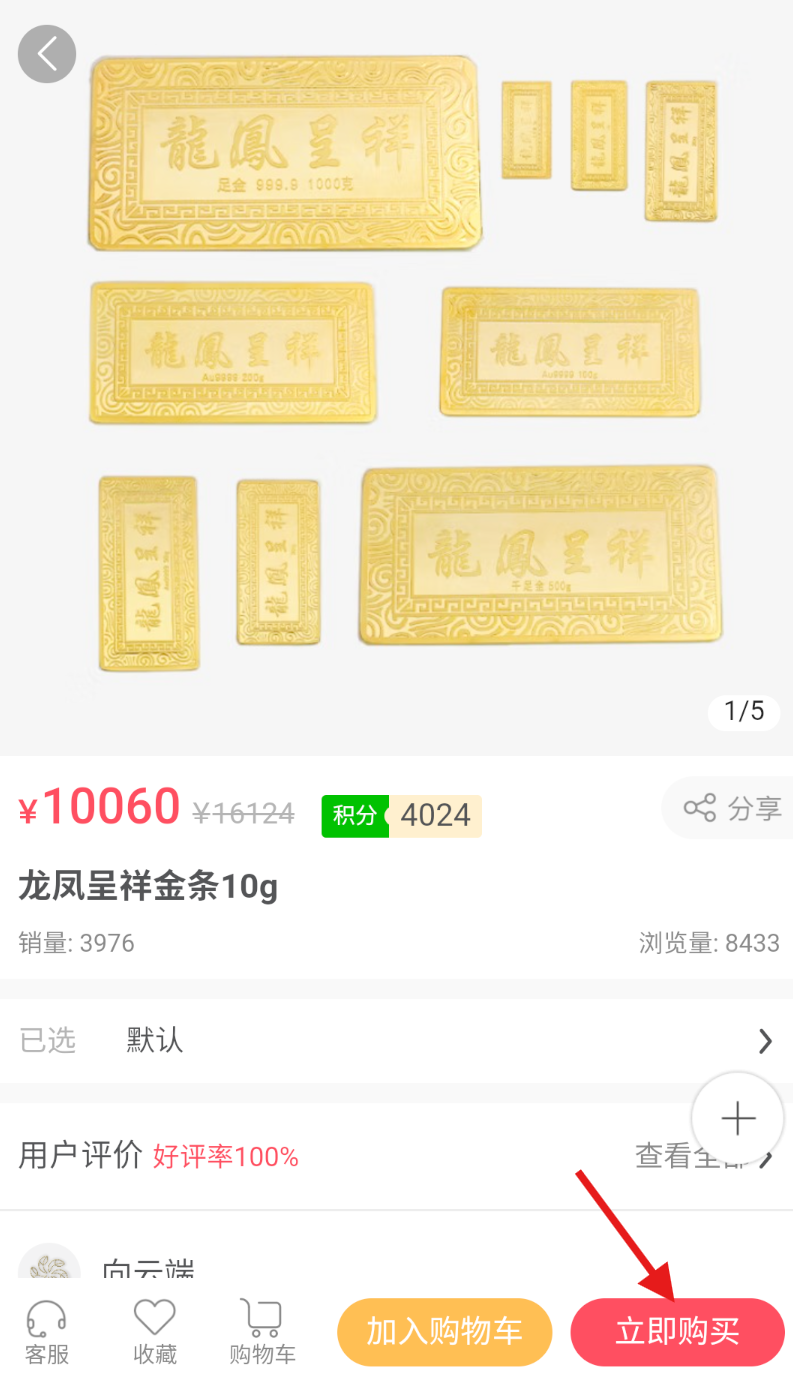Tap the floating plus button
This screenshot has width=793, height=1375.
tap(738, 1118)
